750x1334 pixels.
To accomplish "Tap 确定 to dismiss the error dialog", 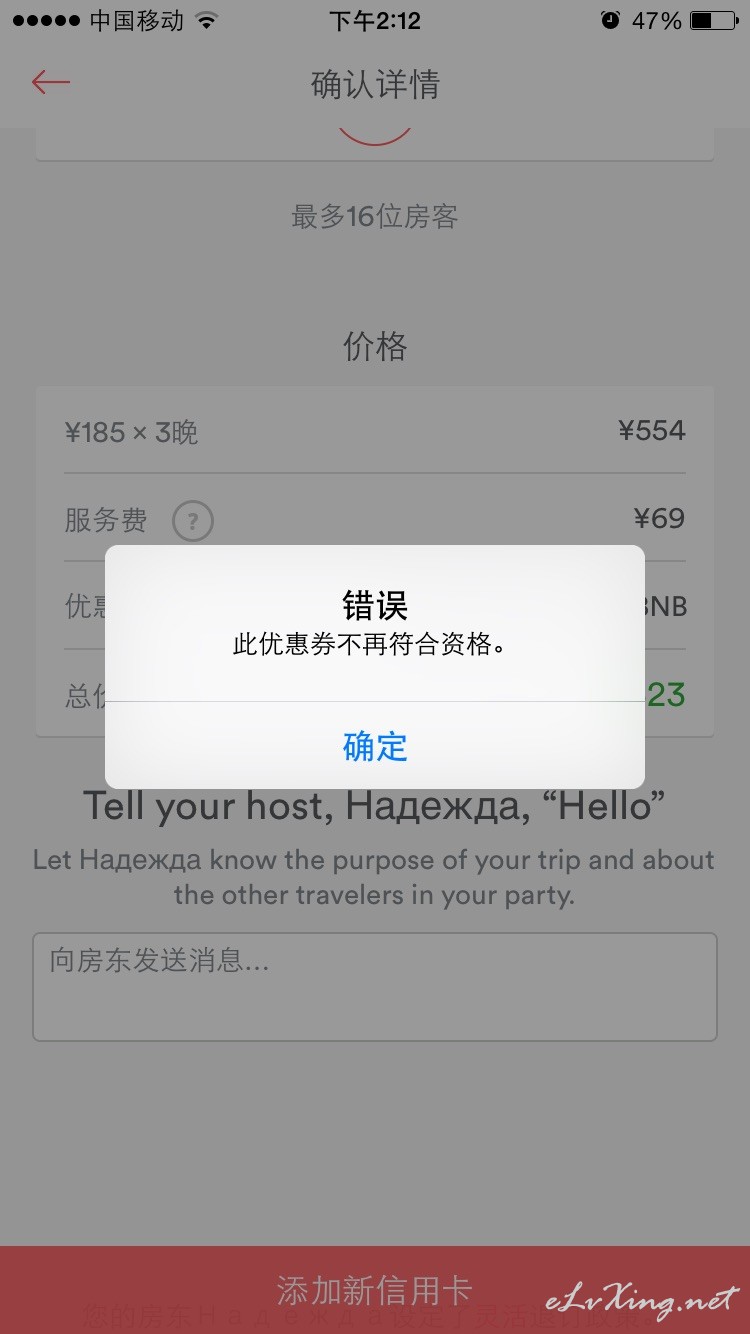I will coord(375,746).
